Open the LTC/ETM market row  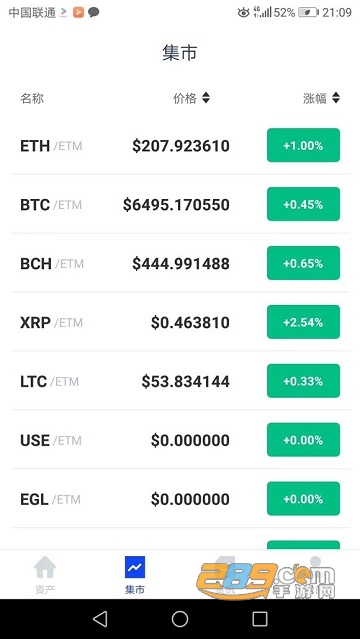click(180, 381)
